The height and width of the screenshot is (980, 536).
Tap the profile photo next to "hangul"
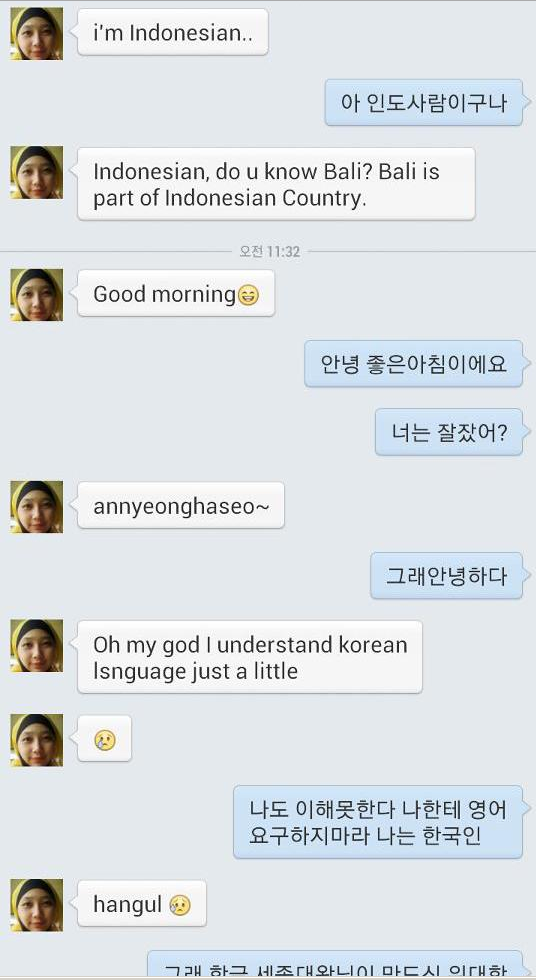[x=37, y=905]
